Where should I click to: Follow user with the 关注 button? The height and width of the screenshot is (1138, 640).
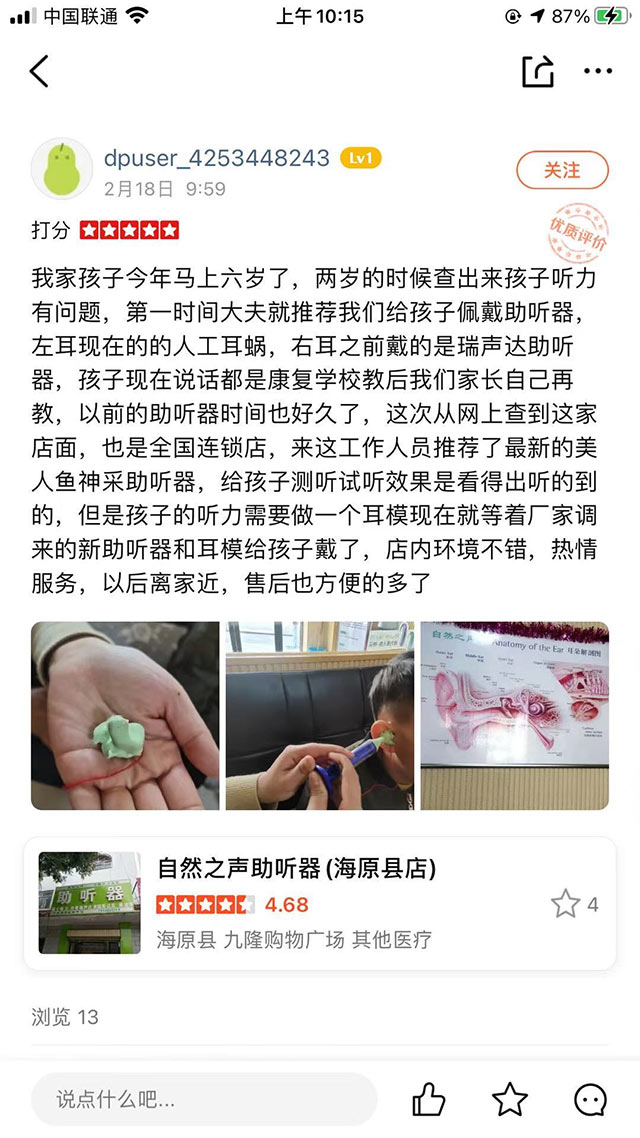pos(562,170)
